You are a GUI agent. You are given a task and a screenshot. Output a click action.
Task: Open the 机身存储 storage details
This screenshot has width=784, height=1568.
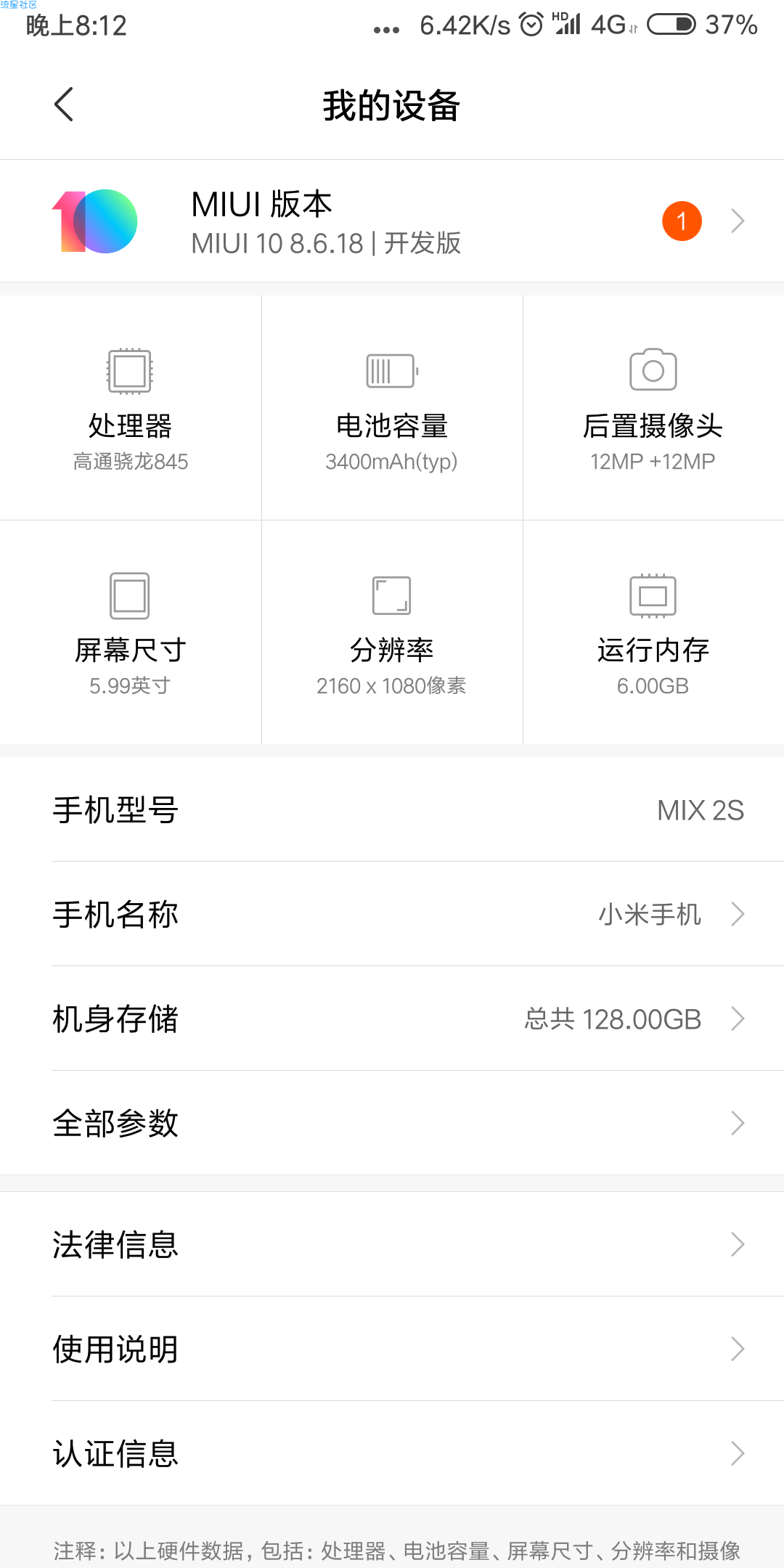(x=392, y=1018)
